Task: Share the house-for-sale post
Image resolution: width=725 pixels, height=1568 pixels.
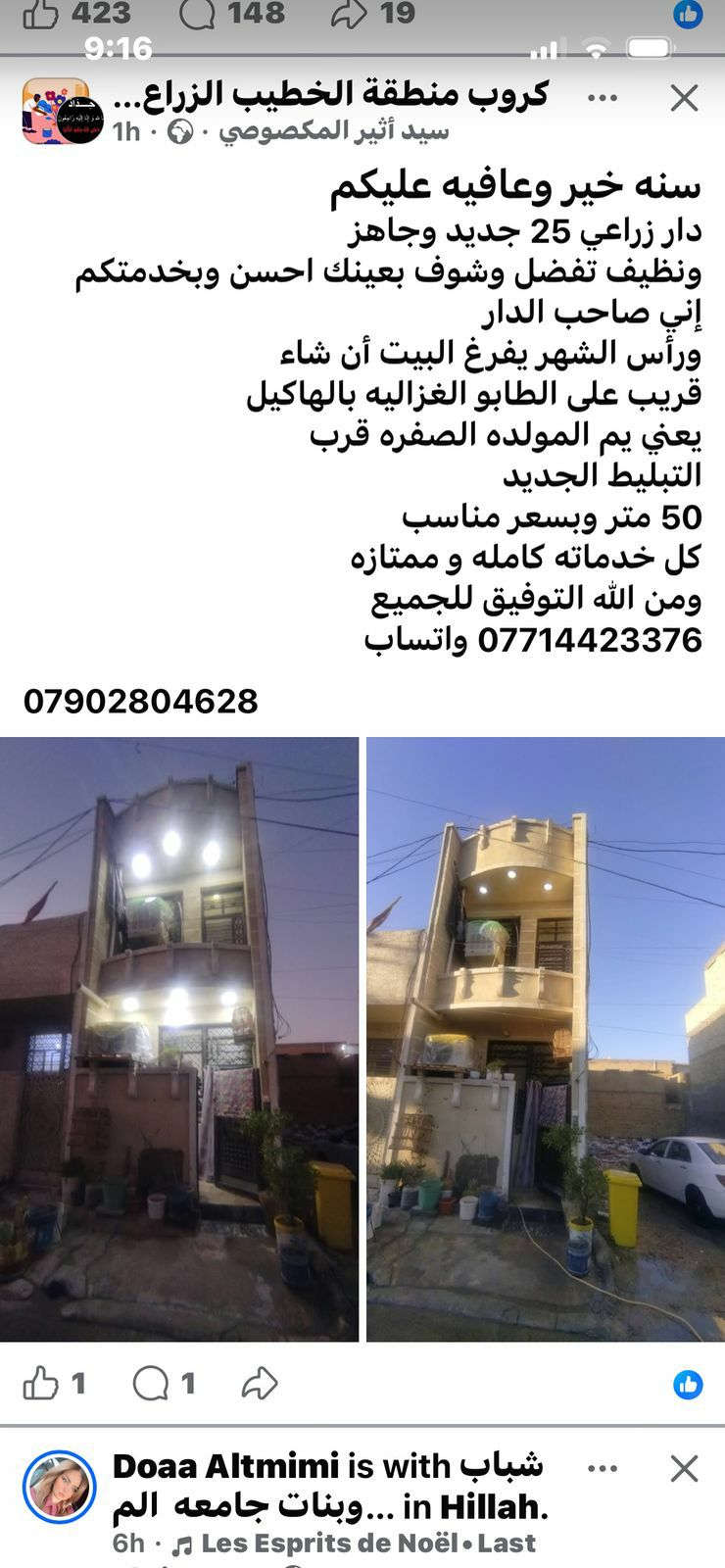Action: [x=260, y=1384]
